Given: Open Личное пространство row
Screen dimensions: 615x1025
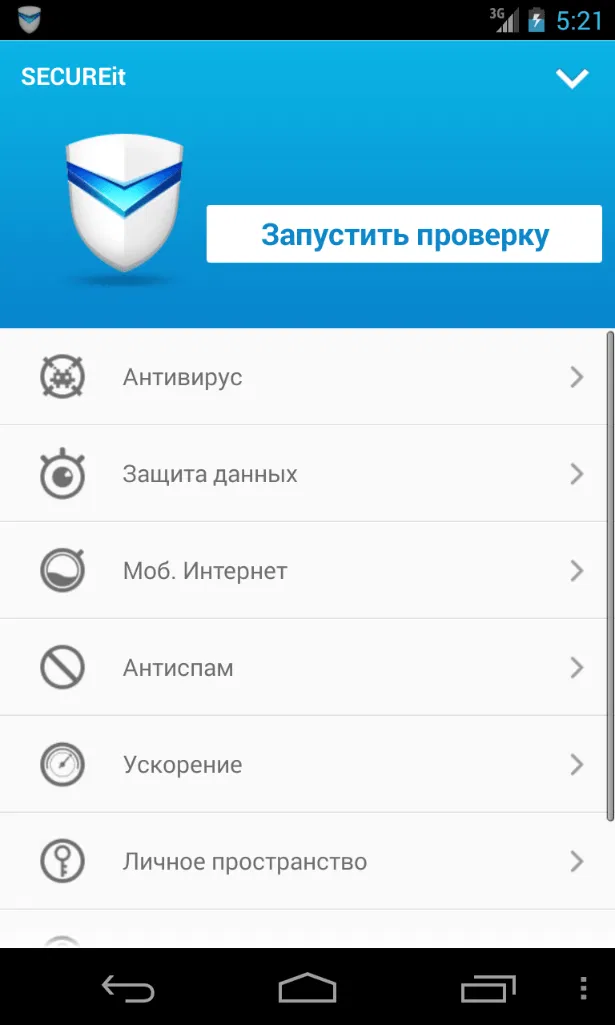Looking at the screenshot, I should [x=300, y=861].
